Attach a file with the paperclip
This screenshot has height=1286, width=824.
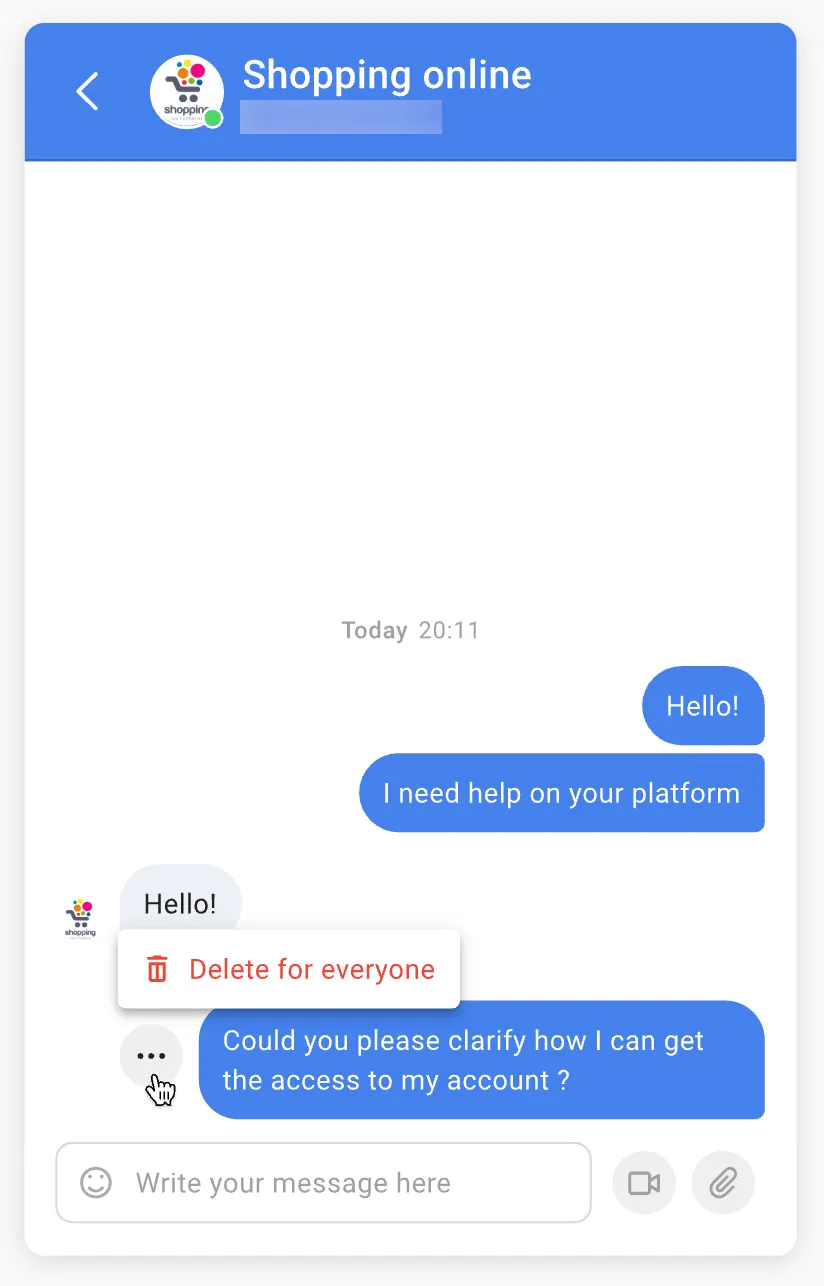[x=722, y=1184]
